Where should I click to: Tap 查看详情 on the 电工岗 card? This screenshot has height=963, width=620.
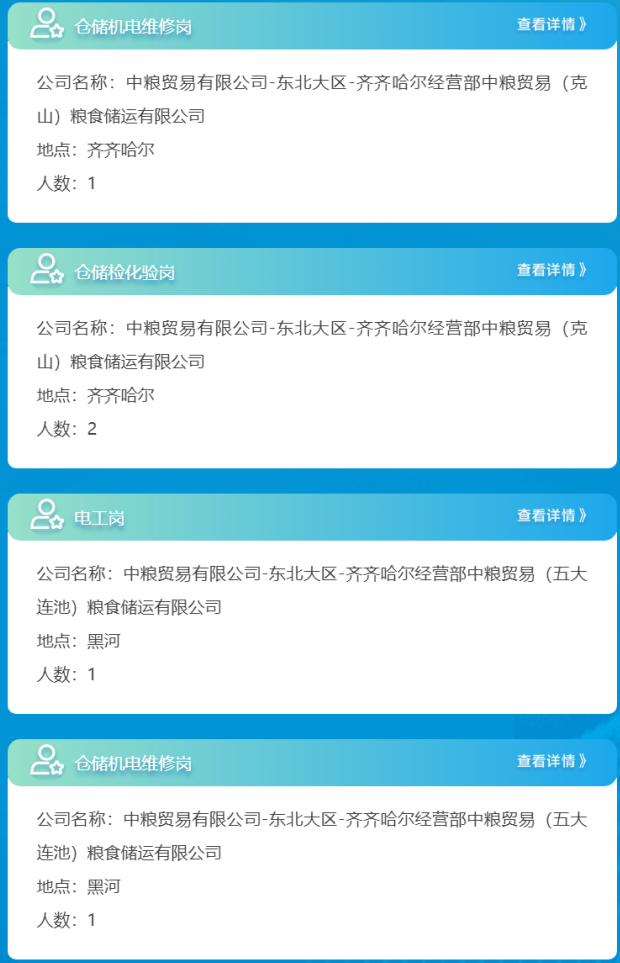point(551,516)
